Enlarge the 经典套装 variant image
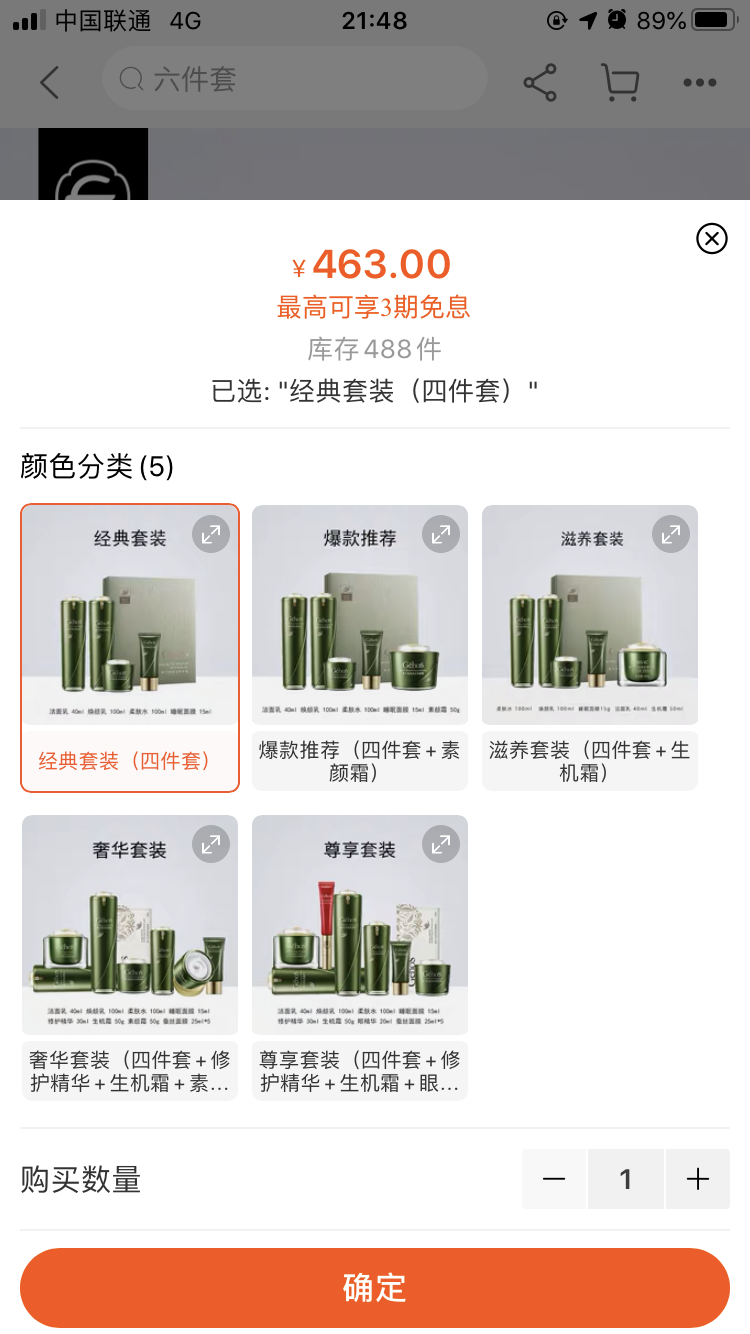750x1334 pixels. (x=210, y=534)
